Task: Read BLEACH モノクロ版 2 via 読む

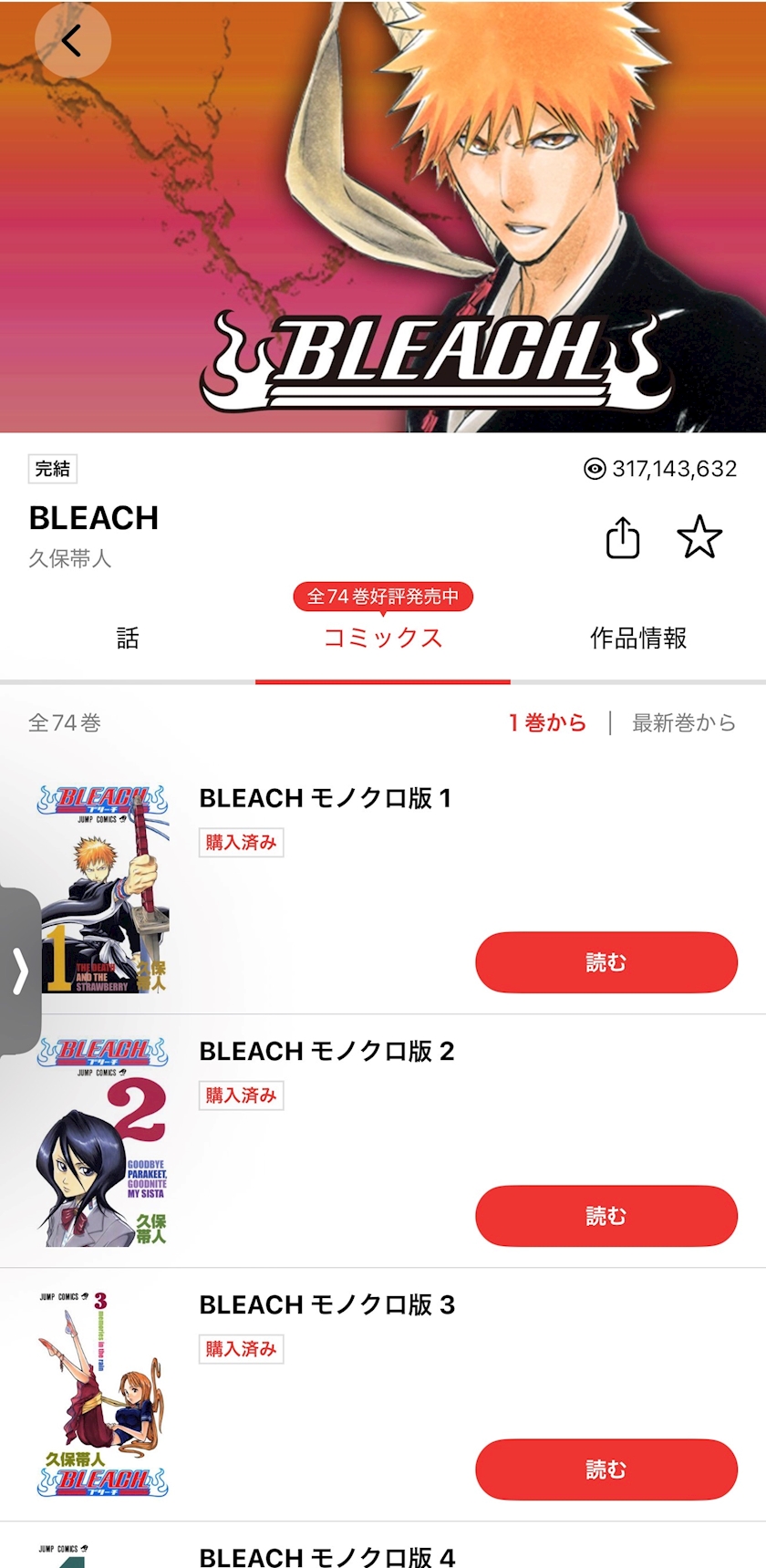Action: [x=606, y=1216]
